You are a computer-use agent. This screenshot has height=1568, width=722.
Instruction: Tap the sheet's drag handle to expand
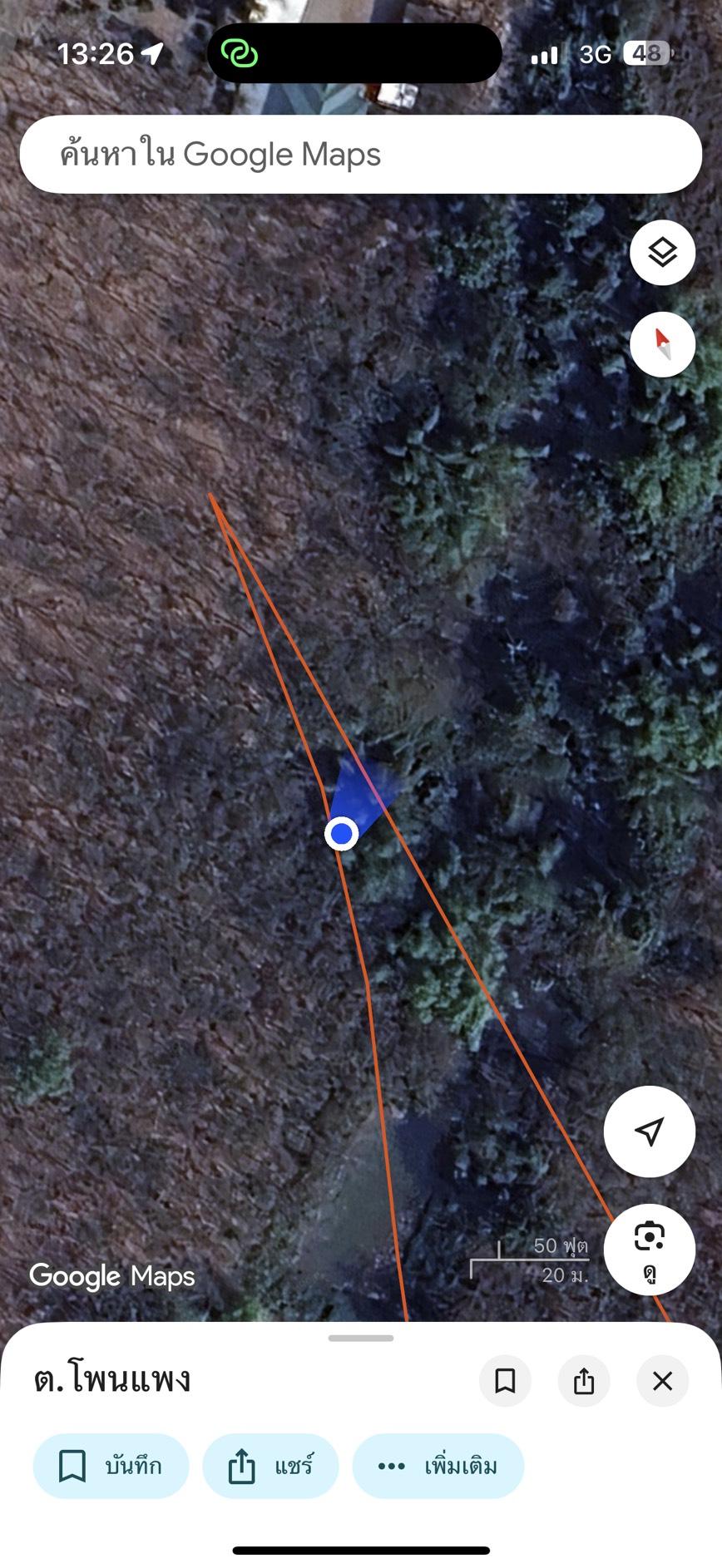[361, 1339]
